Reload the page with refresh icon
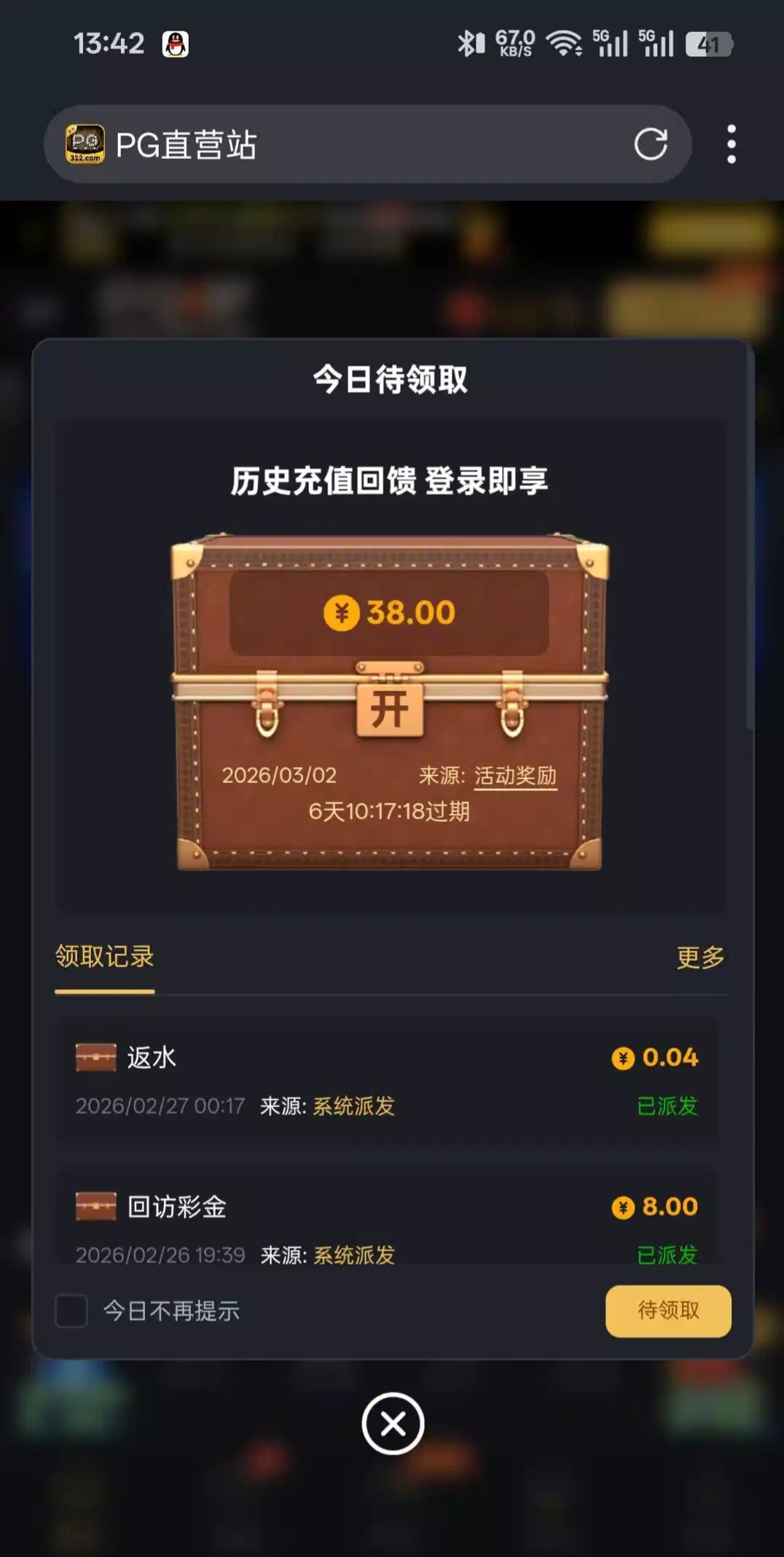Viewport: 784px width, 1557px height. click(651, 144)
